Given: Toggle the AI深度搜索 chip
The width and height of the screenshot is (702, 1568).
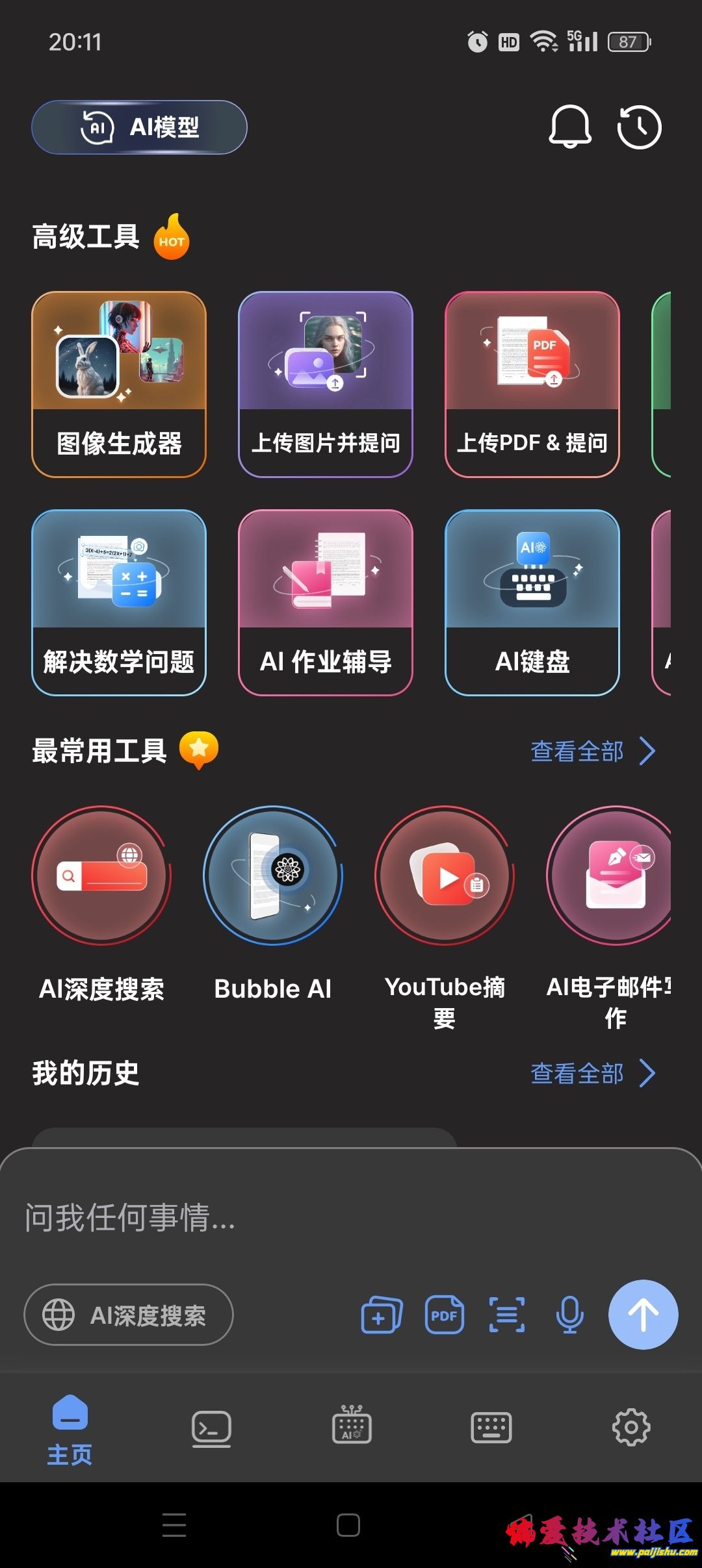Looking at the screenshot, I should click(x=129, y=1315).
